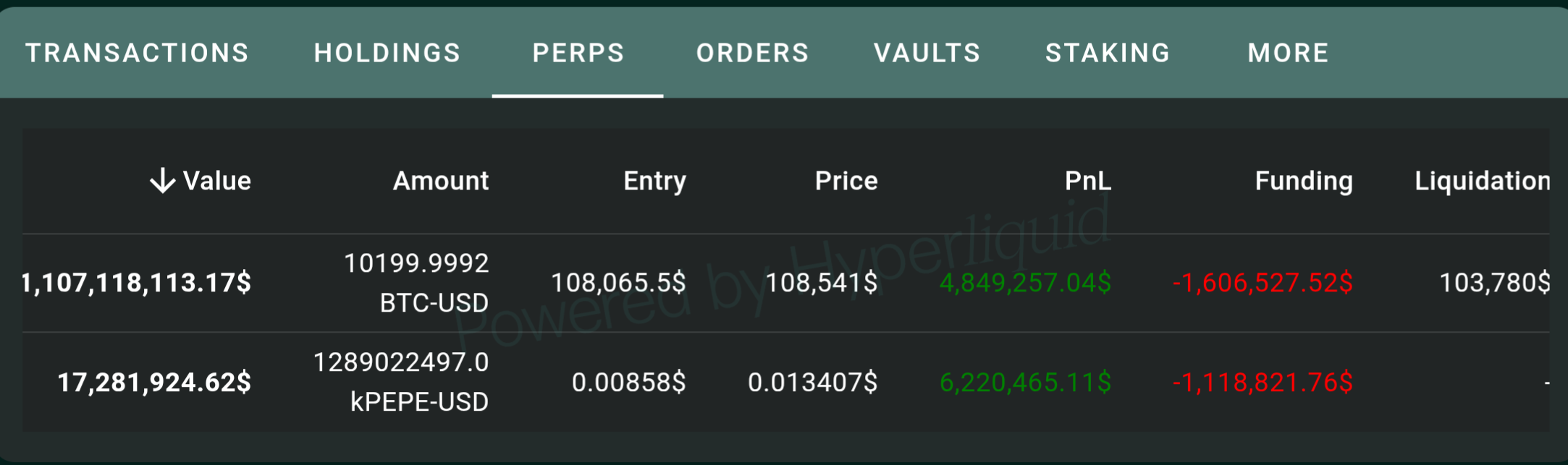Screen dimensions: 1568x465
Task: Open the Holdings tab
Action: click(x=387, y=53)
